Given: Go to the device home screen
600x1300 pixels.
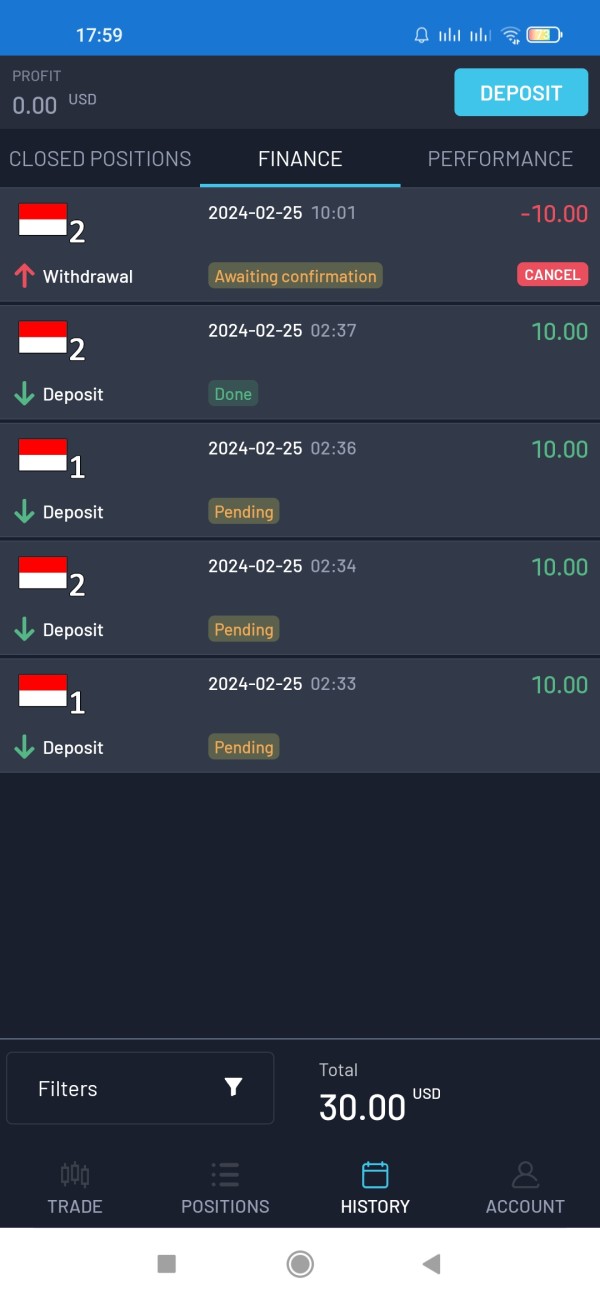Looking at the screenshot, I should 300,1264.
